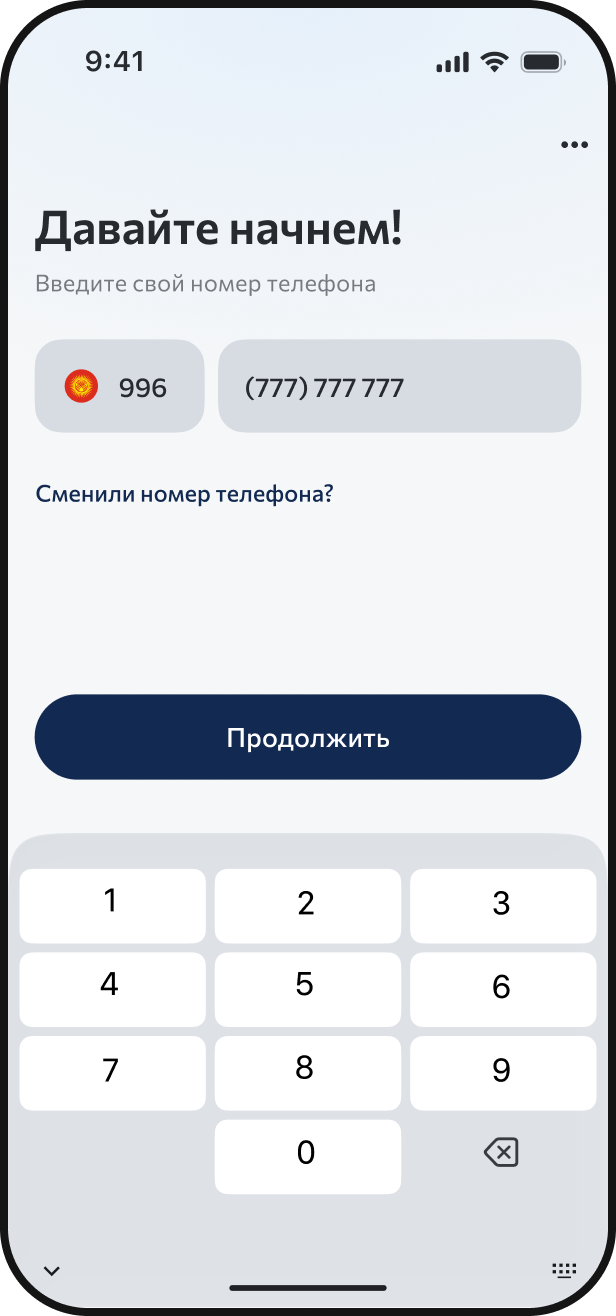
Task: Delete the last digit with backspace
Action: (x=501, y=1155)
